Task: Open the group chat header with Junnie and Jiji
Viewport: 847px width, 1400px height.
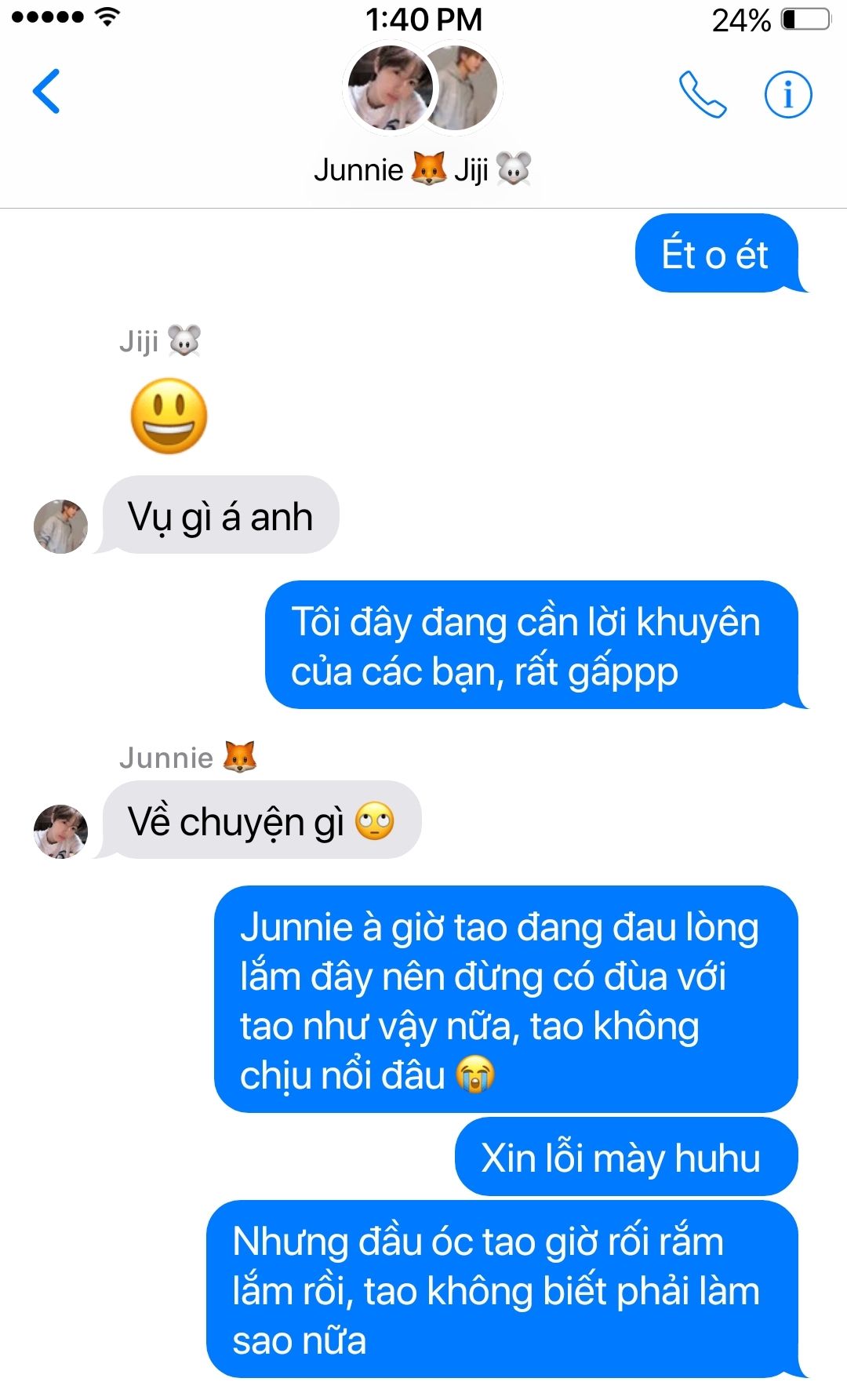Action: [423, 116]
